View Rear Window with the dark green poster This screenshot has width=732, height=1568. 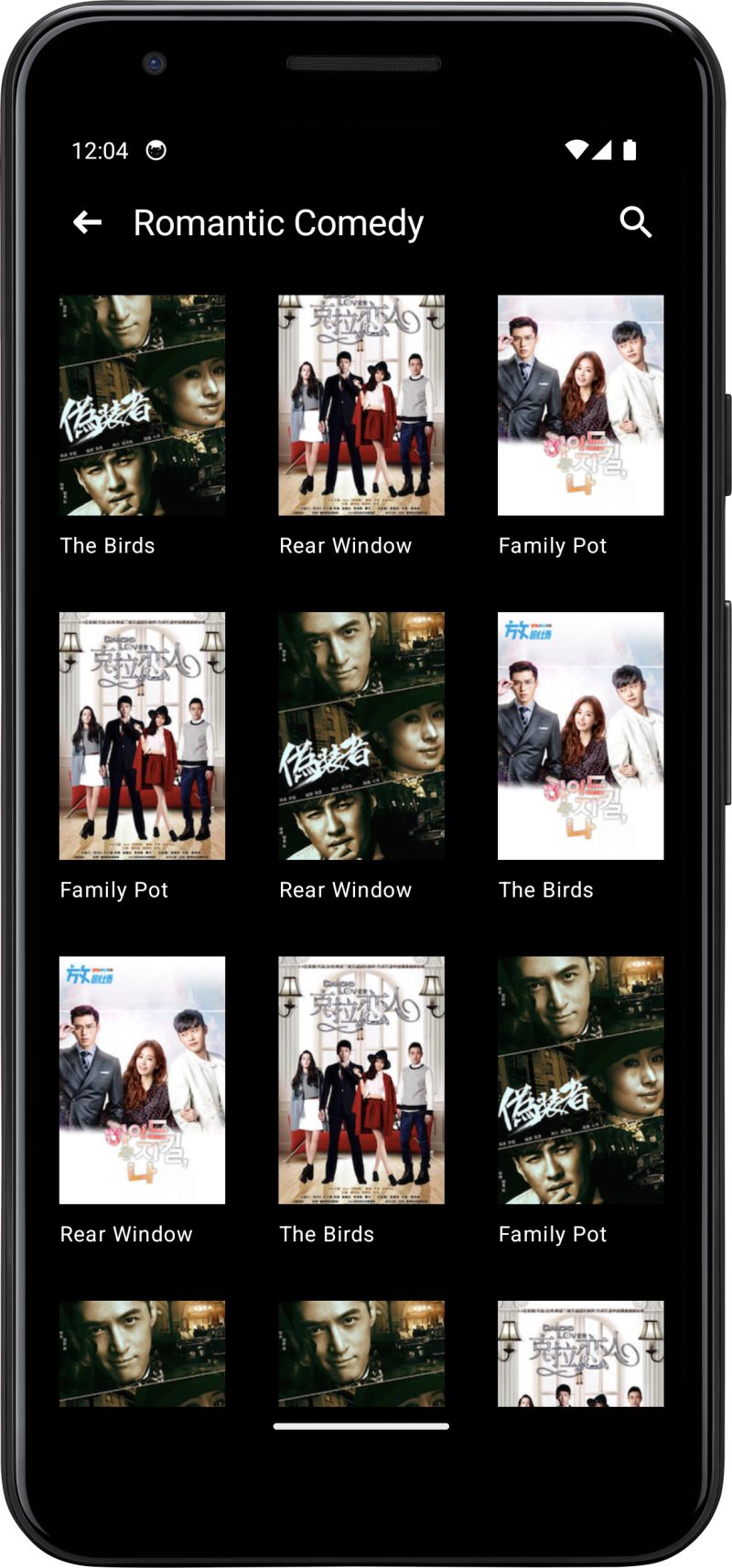coord(361,736)
